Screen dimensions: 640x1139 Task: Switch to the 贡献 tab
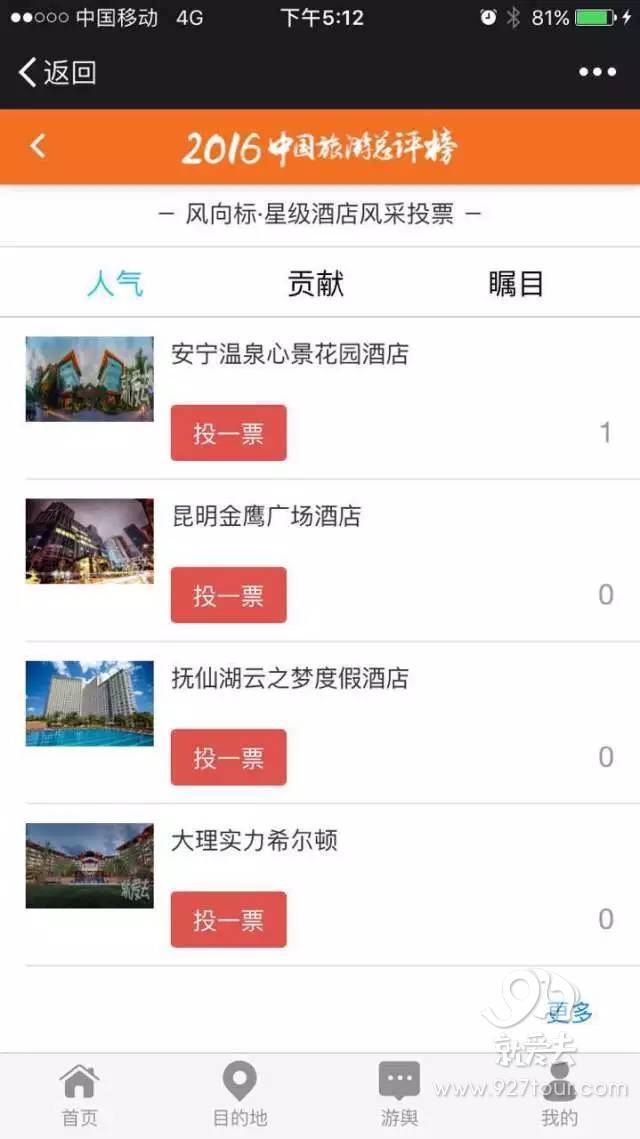click(316, 283)
